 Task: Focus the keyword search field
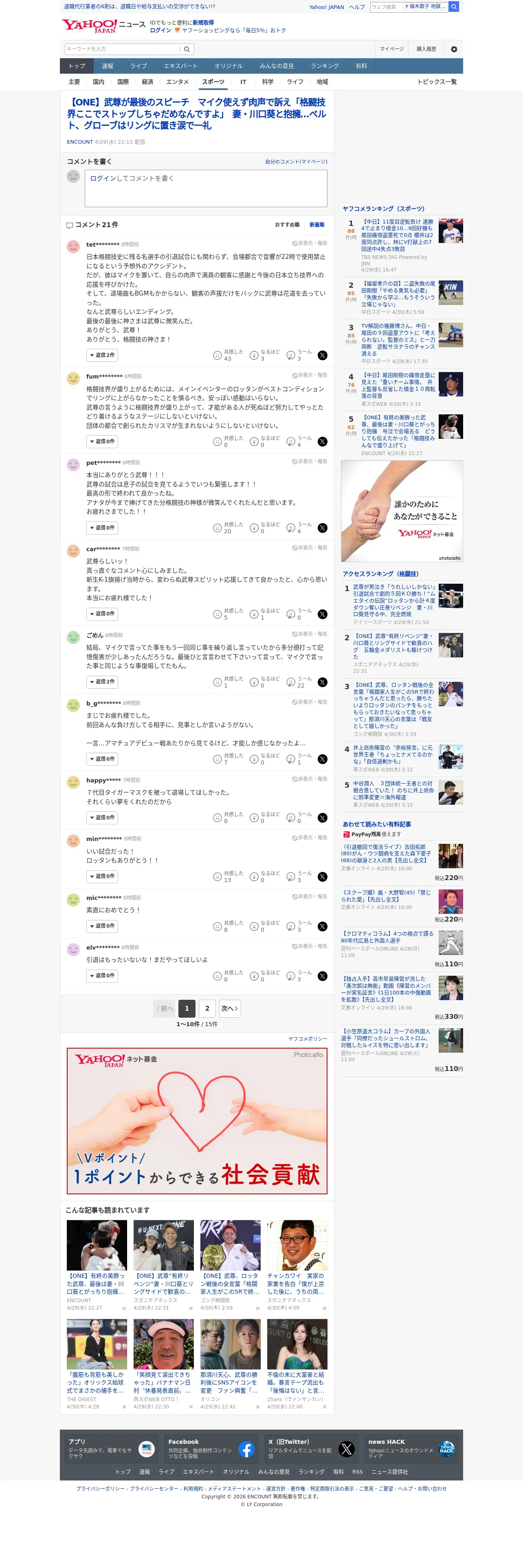tap(122, 49)
